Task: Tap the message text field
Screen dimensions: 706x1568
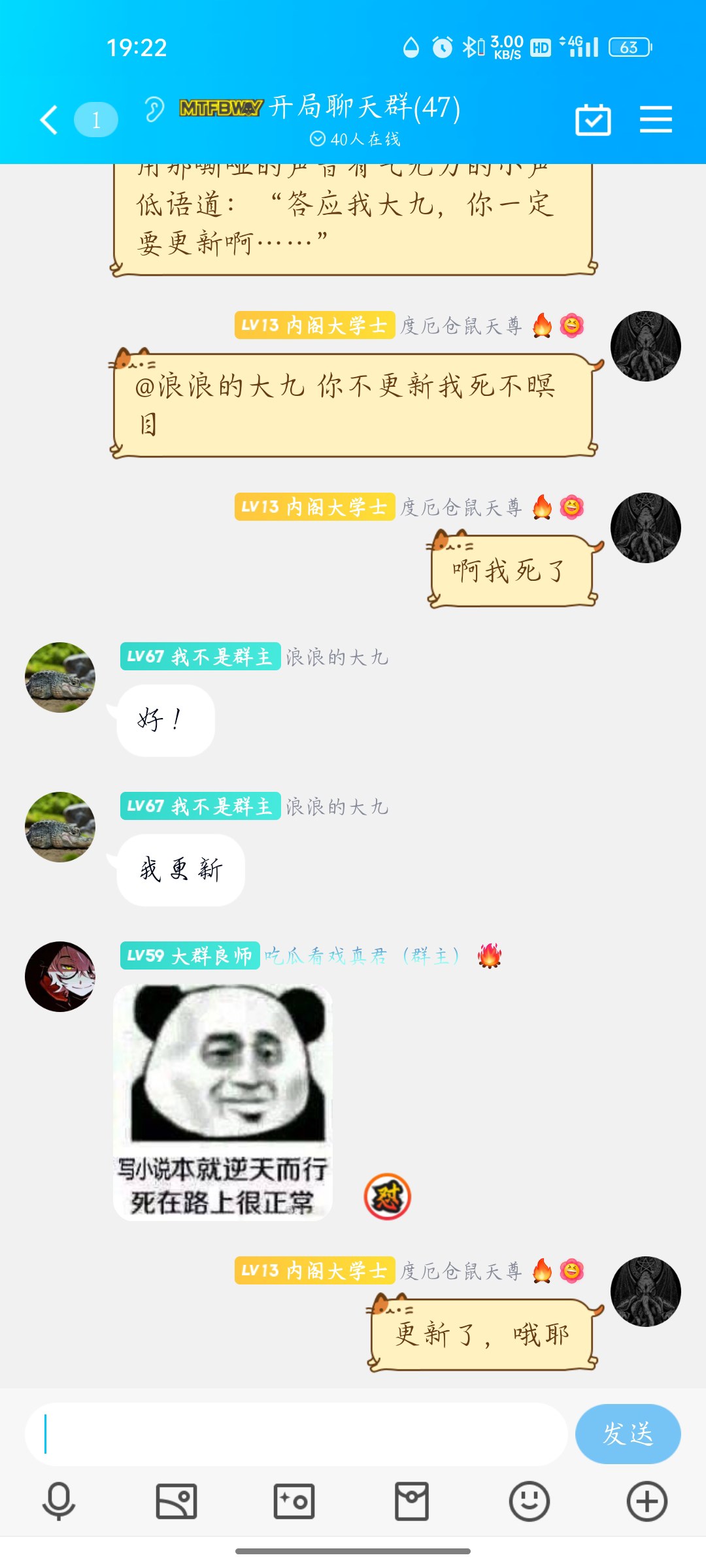Action: click(295, 1434)
